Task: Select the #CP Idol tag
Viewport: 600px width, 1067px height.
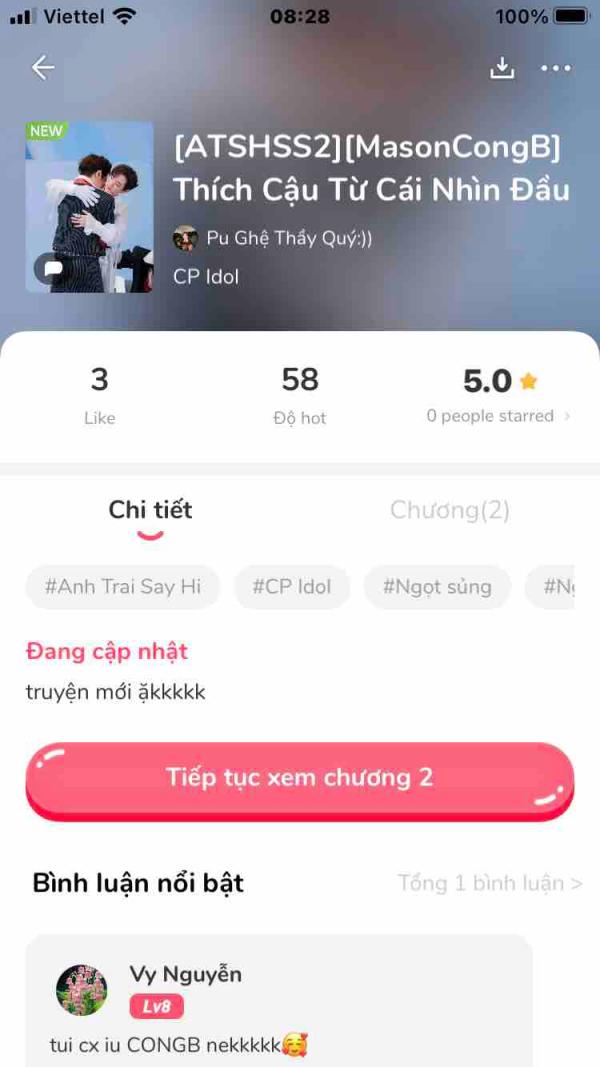Action: pos(292,587)
